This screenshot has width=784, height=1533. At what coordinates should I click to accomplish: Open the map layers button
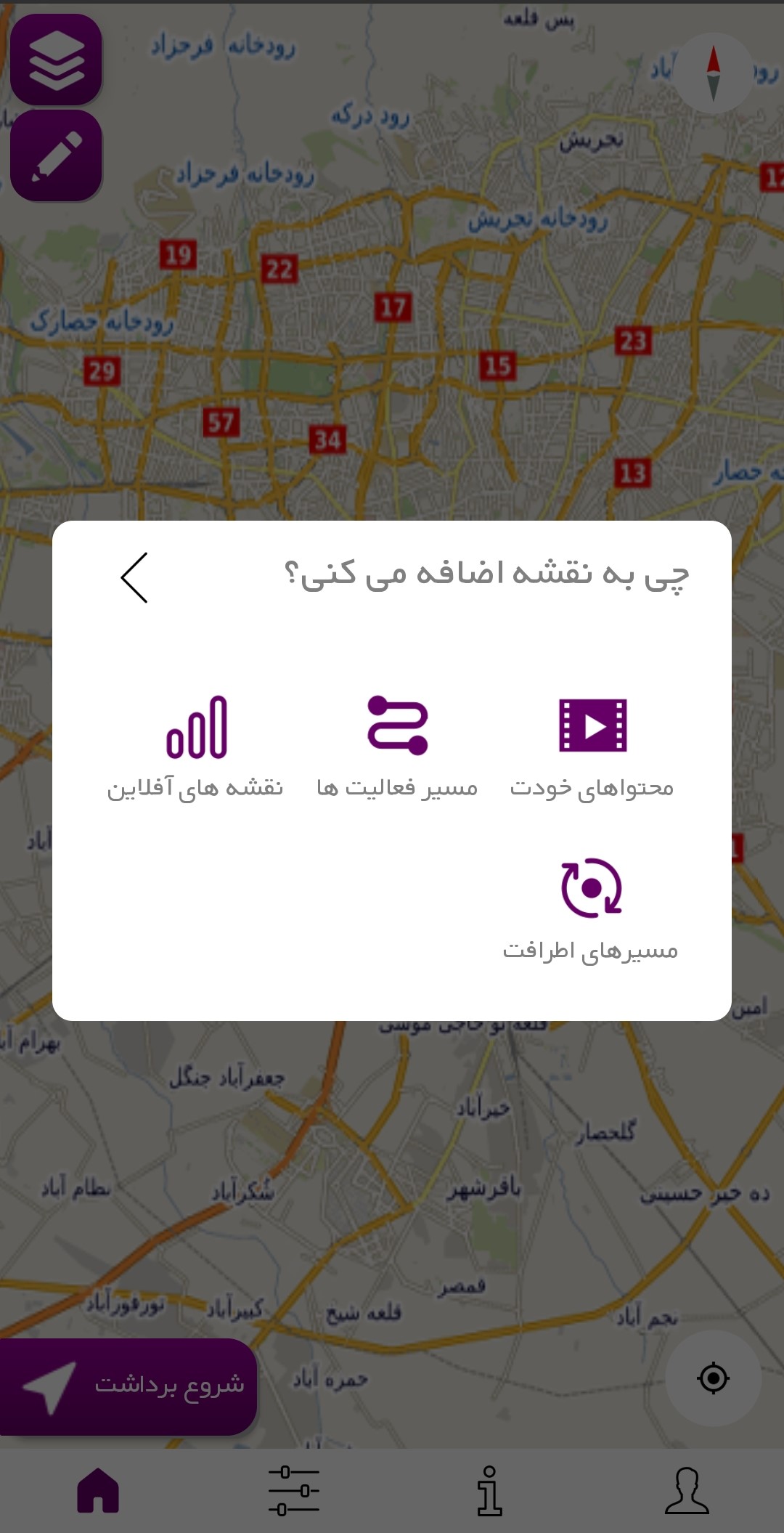click(x=56, y=60)
